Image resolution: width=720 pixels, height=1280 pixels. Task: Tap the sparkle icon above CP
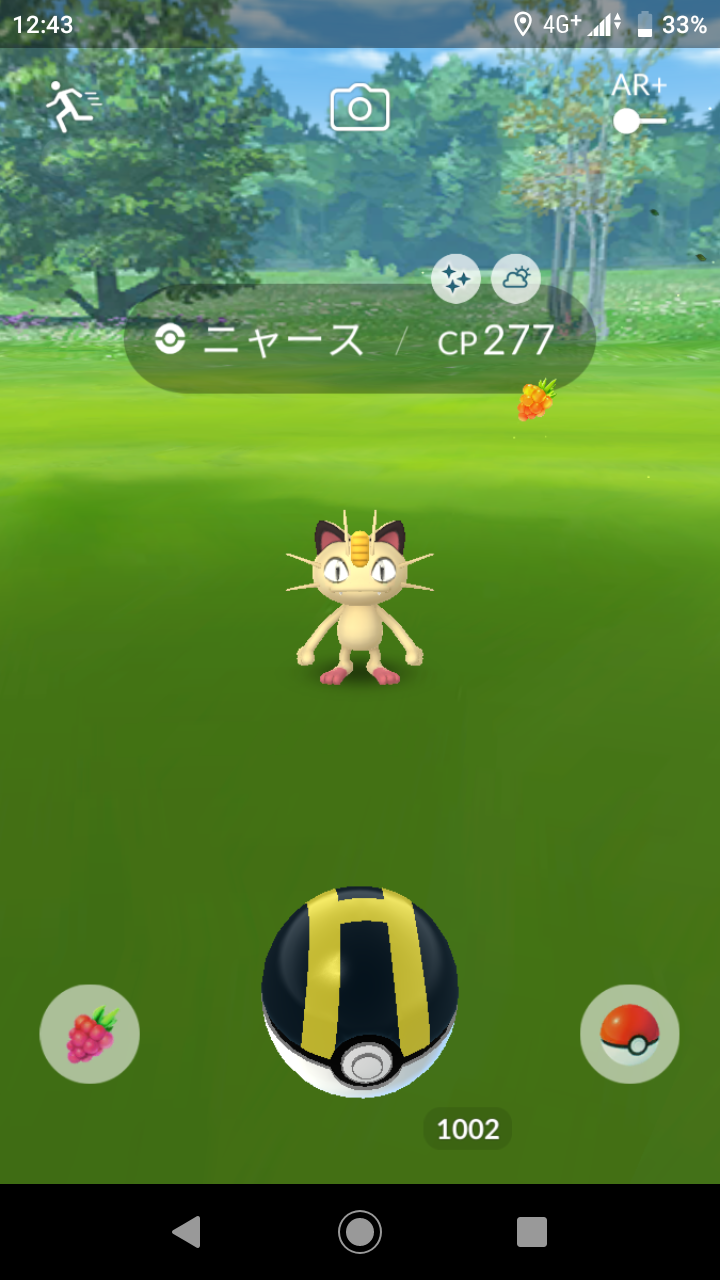pos(456,279)
